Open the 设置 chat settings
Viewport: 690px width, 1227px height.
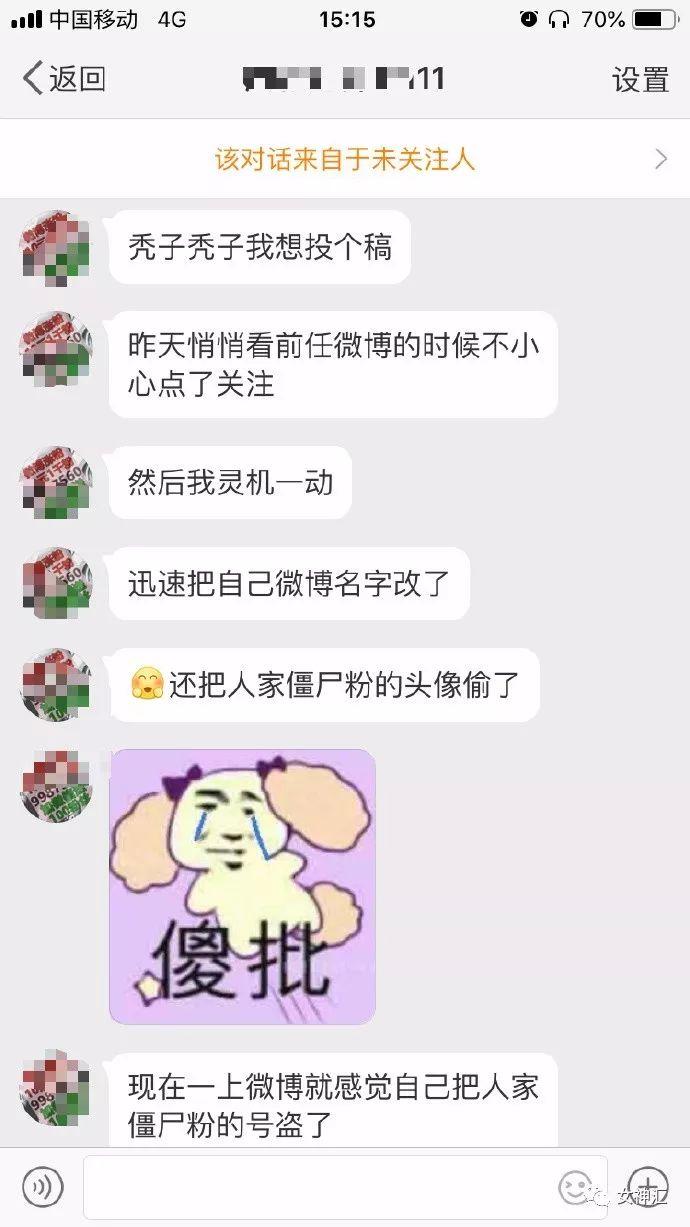tap(640, 79)
